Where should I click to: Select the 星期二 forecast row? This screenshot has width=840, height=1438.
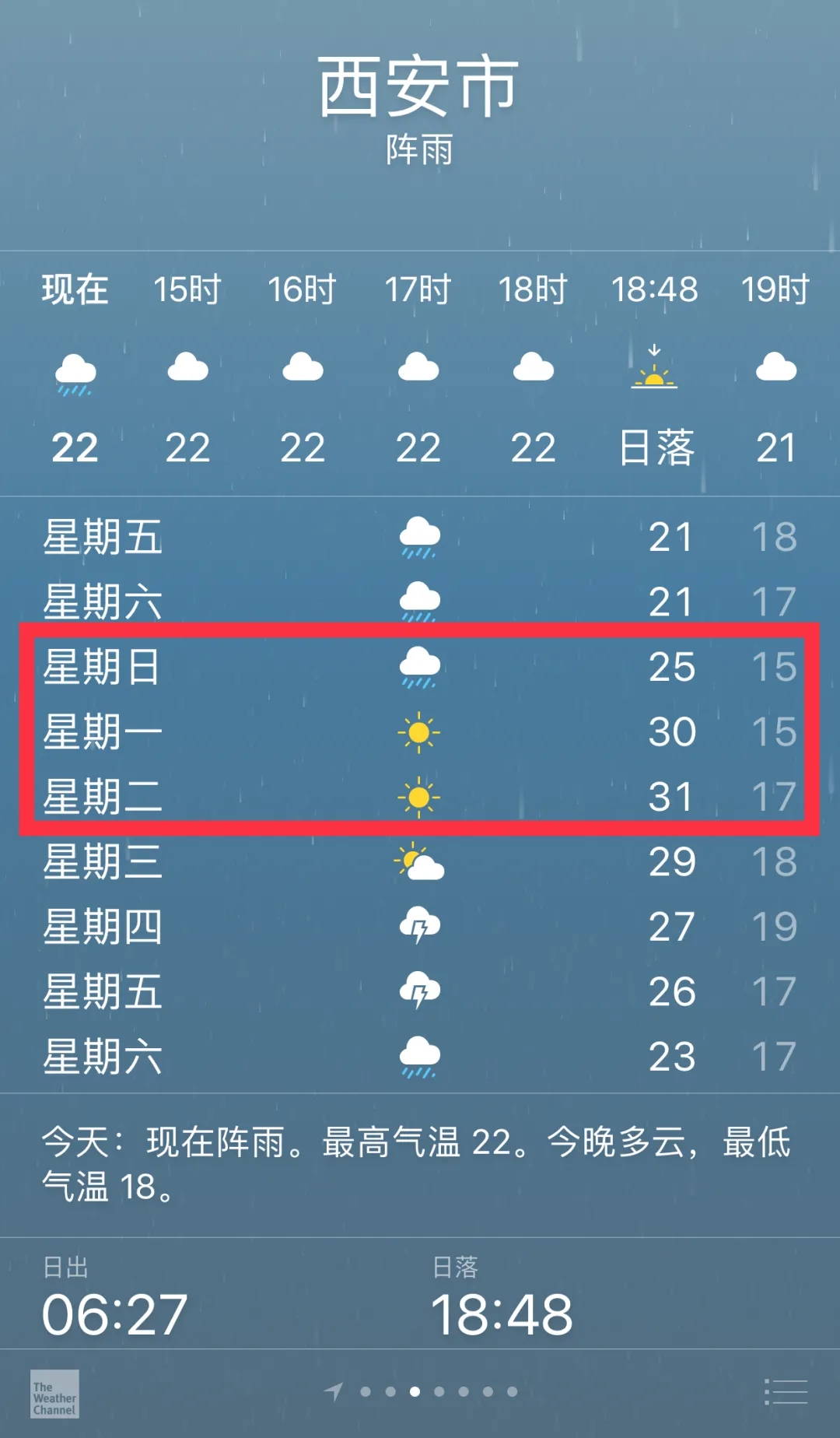pyautogui.click(x=420, y=796)
